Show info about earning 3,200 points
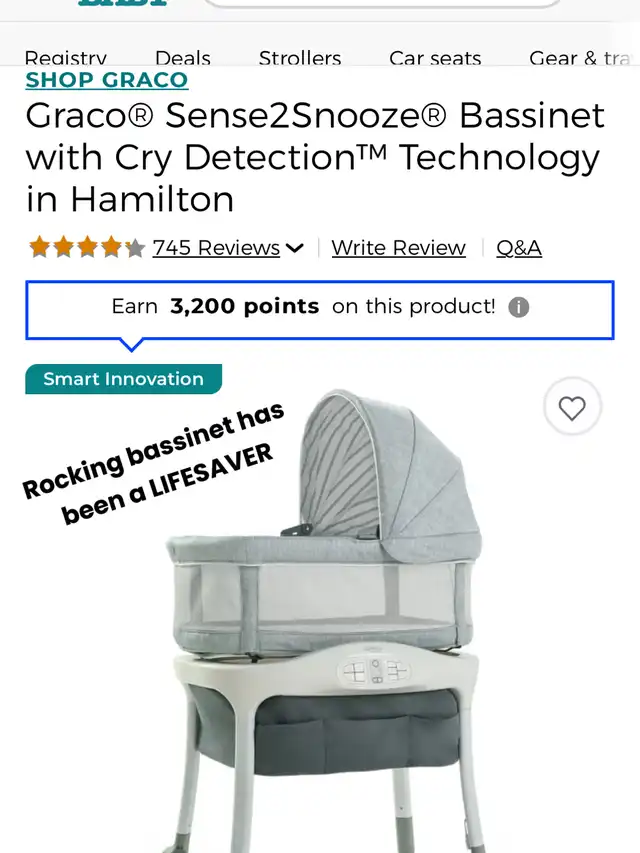This screenshot has height=853, width=640. 518,307
